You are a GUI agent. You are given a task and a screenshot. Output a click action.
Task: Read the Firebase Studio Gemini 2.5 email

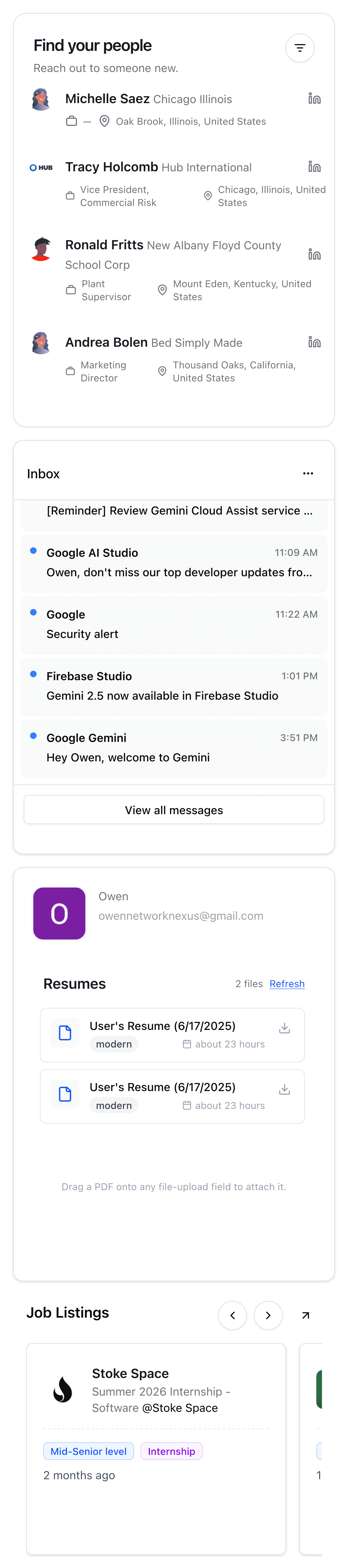(174, 686)
